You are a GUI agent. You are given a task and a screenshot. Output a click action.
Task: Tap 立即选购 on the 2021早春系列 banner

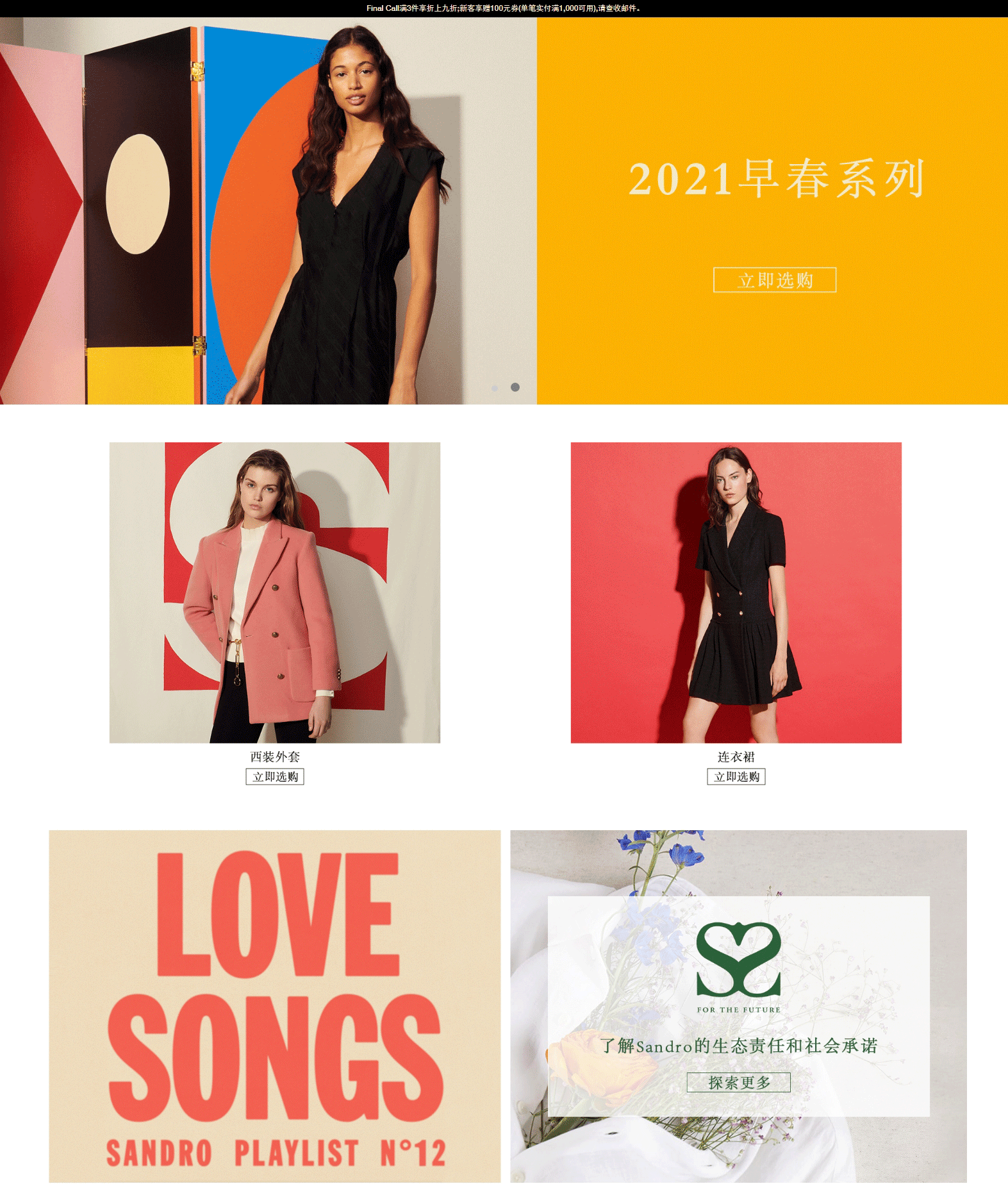coord(774,280)
